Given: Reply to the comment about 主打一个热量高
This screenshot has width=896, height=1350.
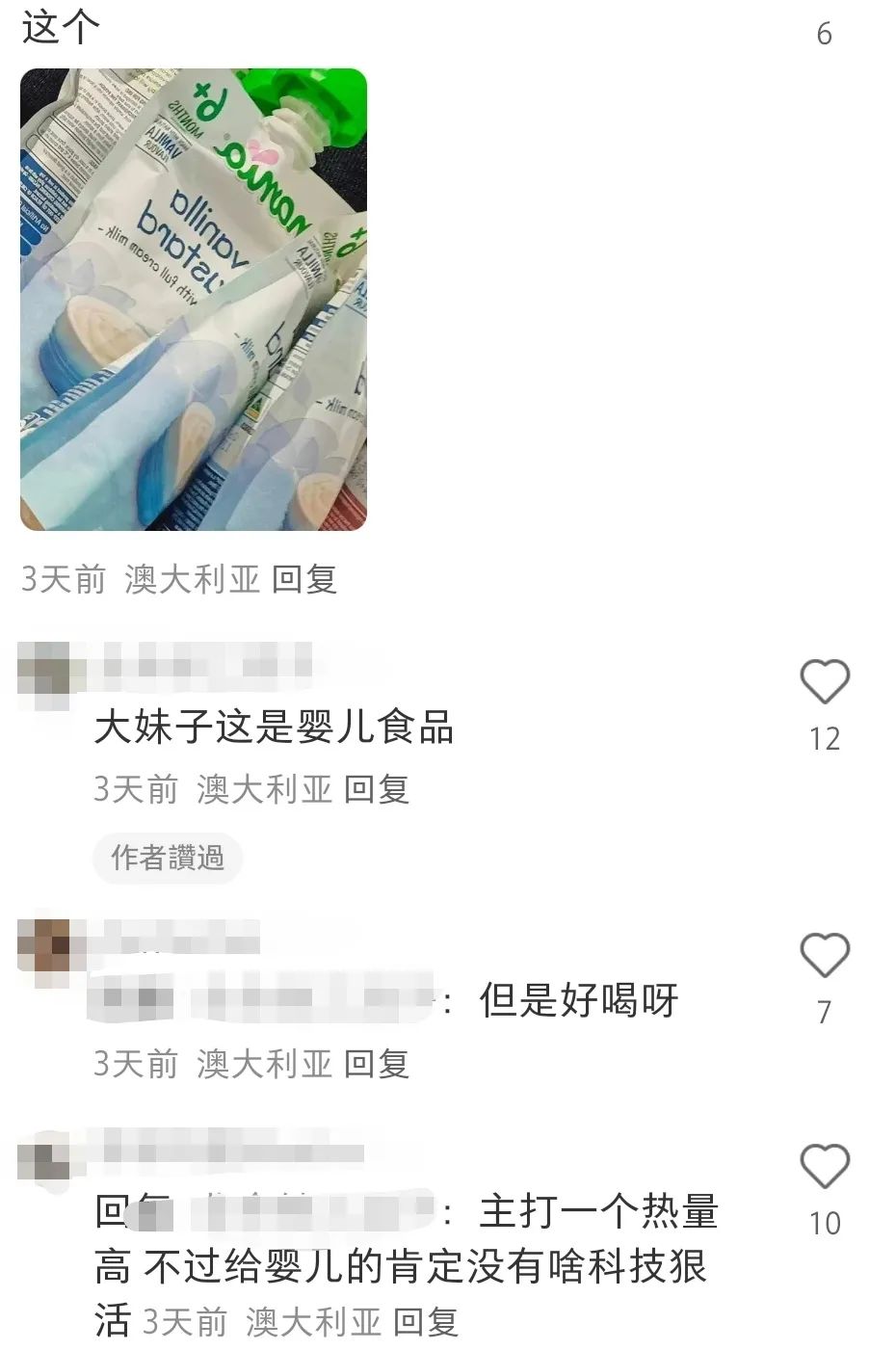Looking at the screenshot, I should 426,1322.
